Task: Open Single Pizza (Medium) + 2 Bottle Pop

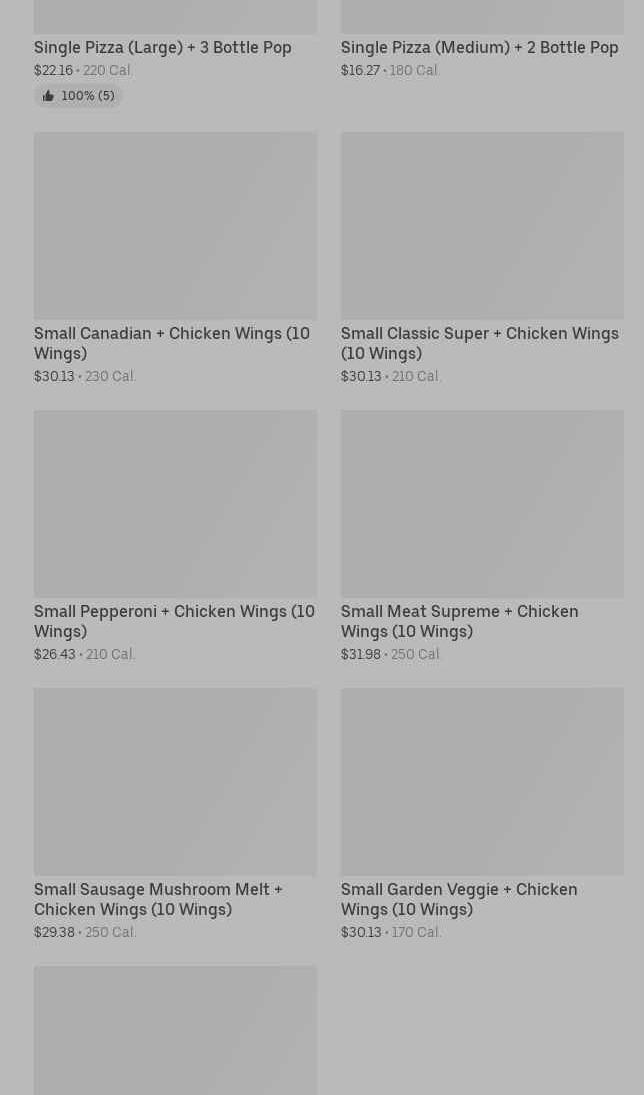Action: pyautogui.click(x=479, y=47)
